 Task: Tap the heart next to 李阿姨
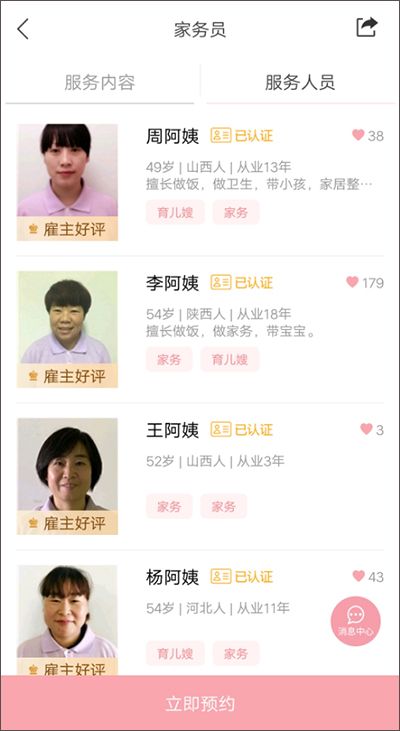[352, 282]
